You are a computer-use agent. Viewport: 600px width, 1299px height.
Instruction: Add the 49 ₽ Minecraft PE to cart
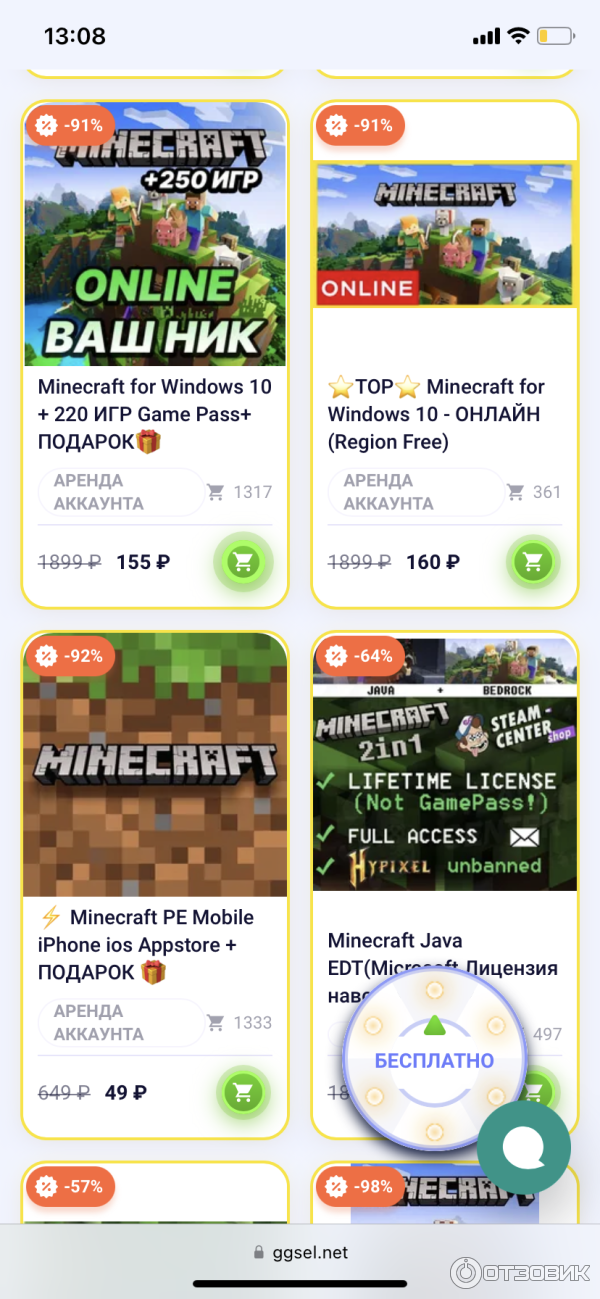point(243,1093)
